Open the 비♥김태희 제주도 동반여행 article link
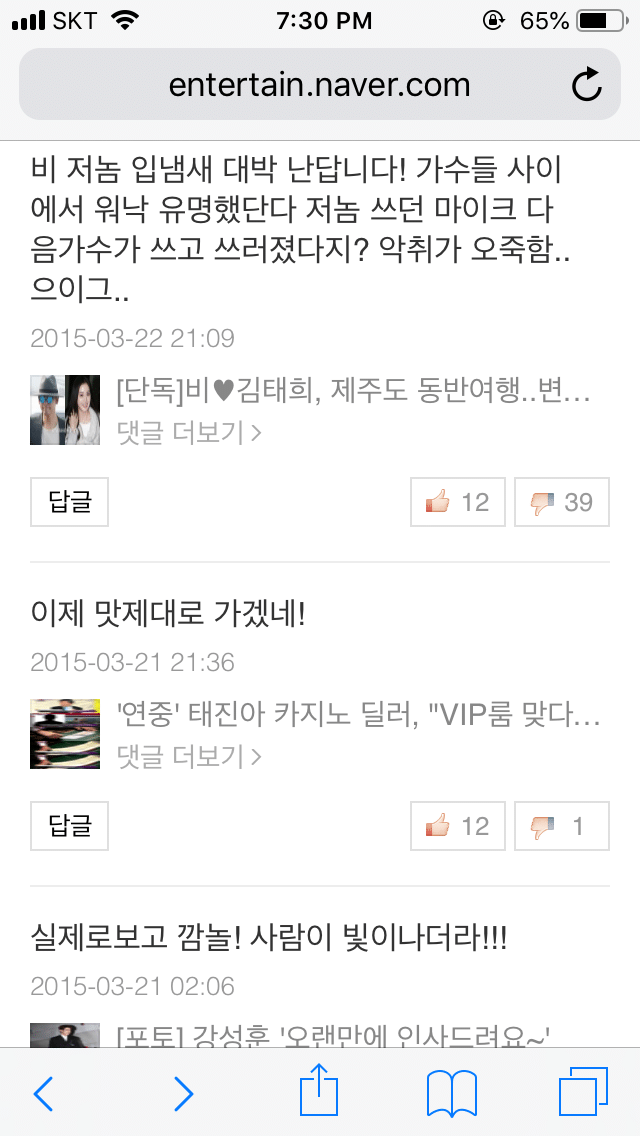 353,393
